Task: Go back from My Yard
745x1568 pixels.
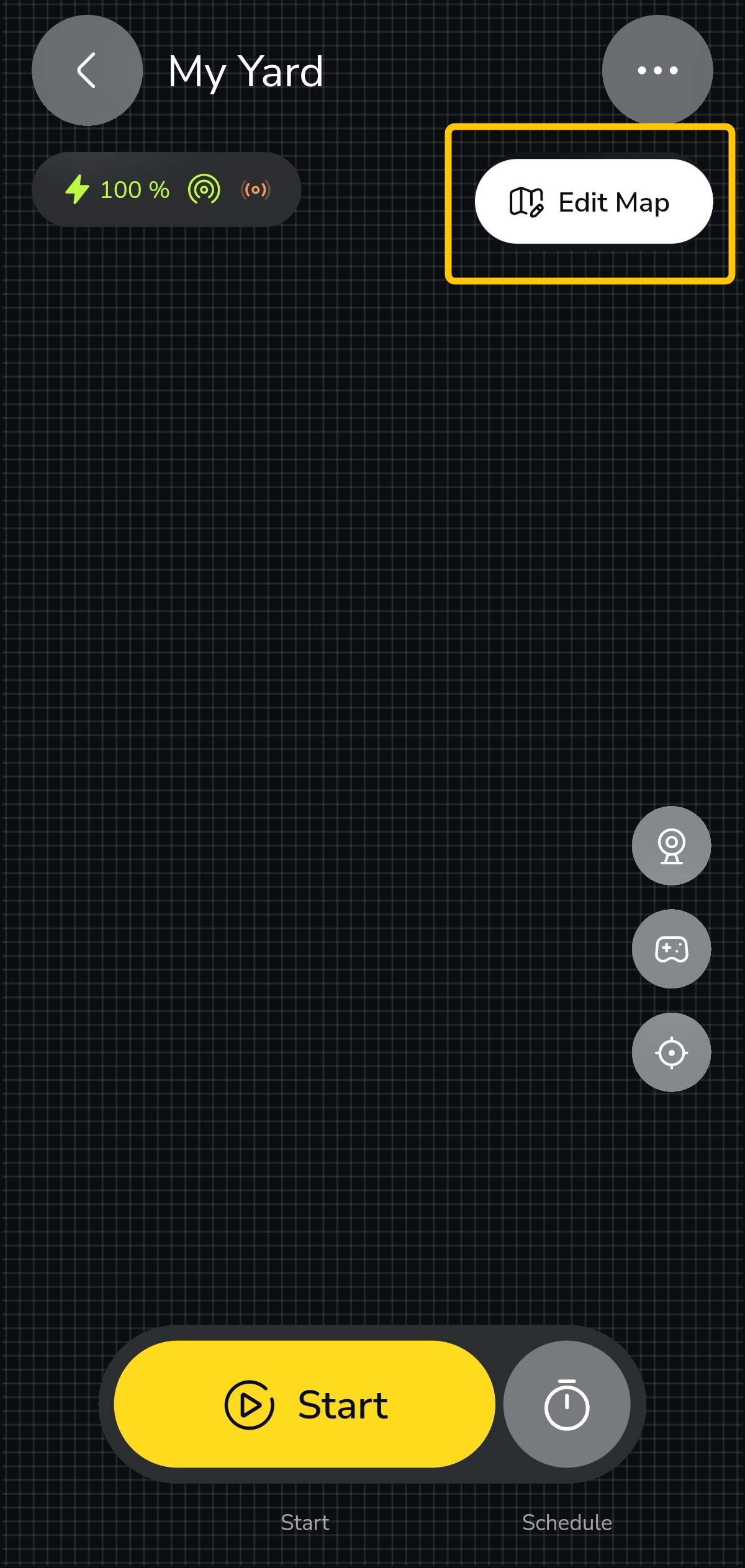Action: (87, 70)
